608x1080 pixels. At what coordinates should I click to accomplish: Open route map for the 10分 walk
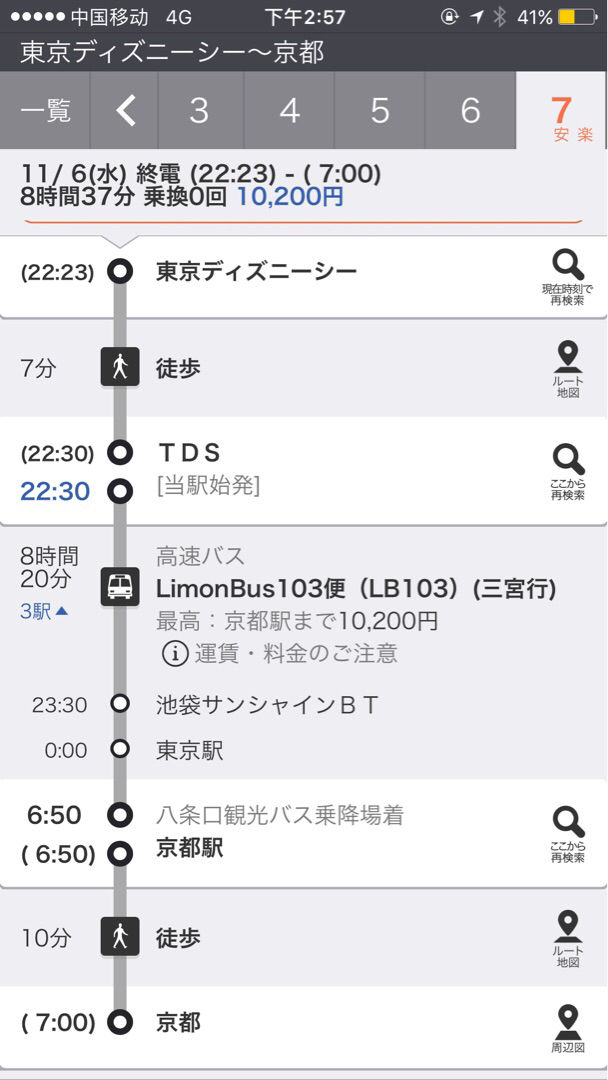[568, 938]
